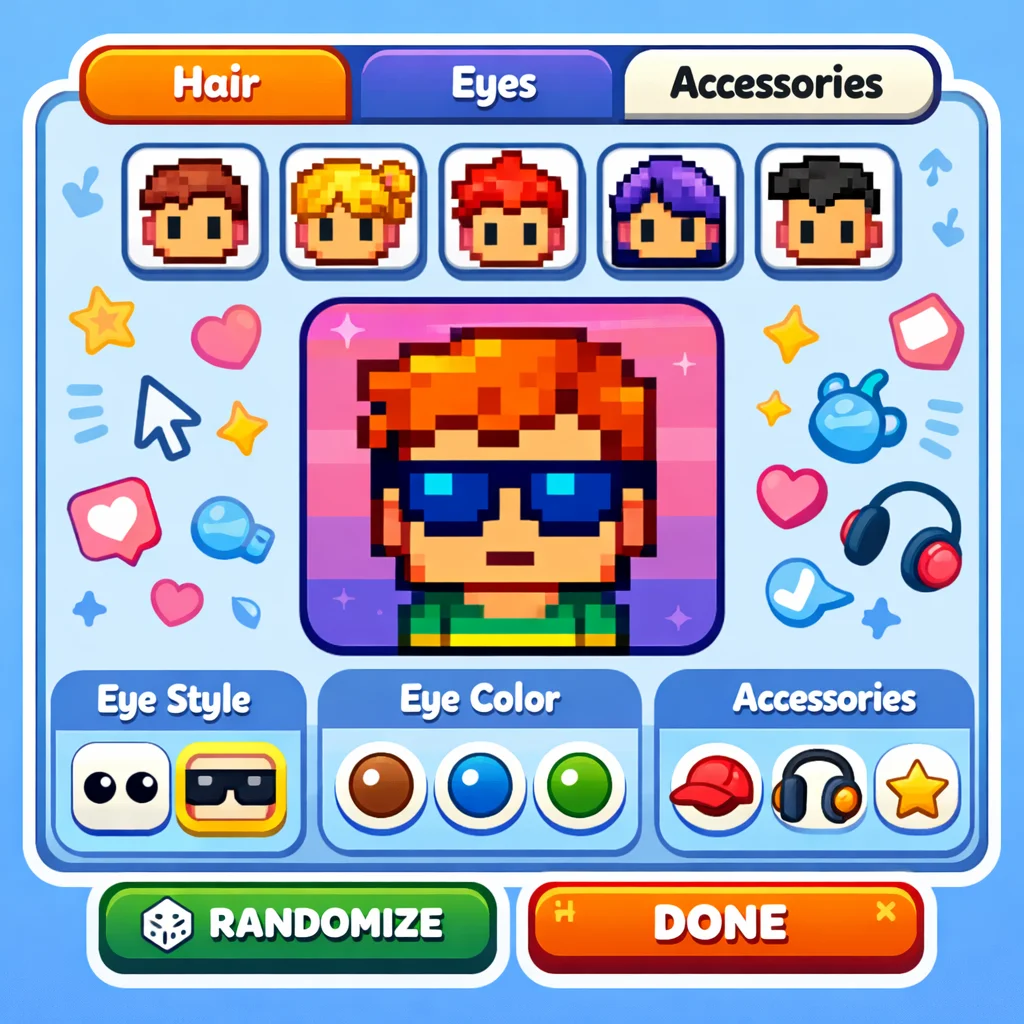The image size is (1024, 1024).
Task: Finish by tapping Done
Action: [x=720, y=923]
